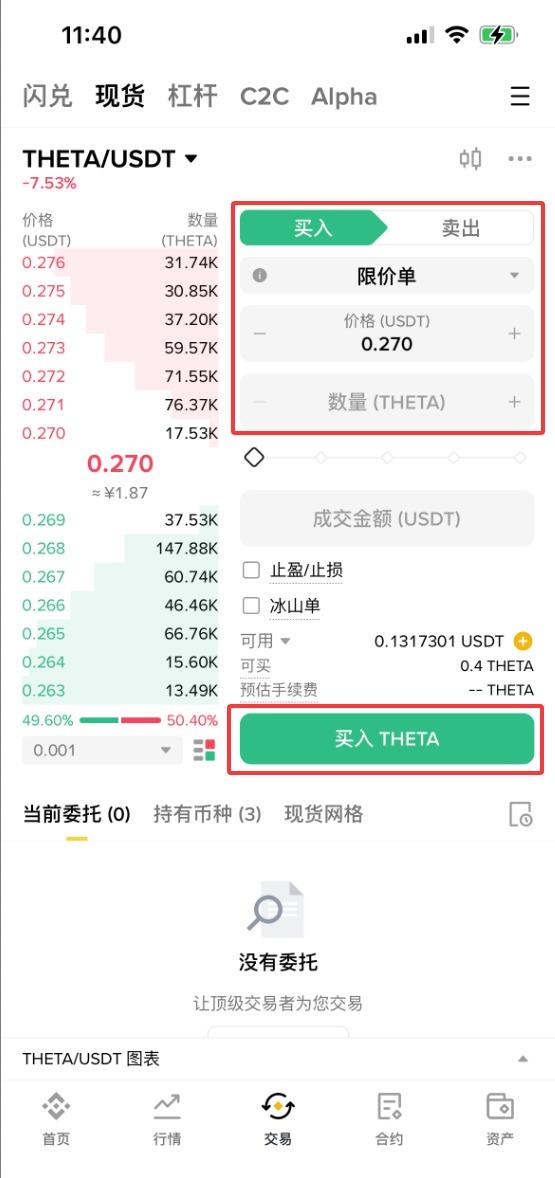Open the 0.001 depth precision dropdown
Screen dimensions: 555x1178
tap(102, 750)
